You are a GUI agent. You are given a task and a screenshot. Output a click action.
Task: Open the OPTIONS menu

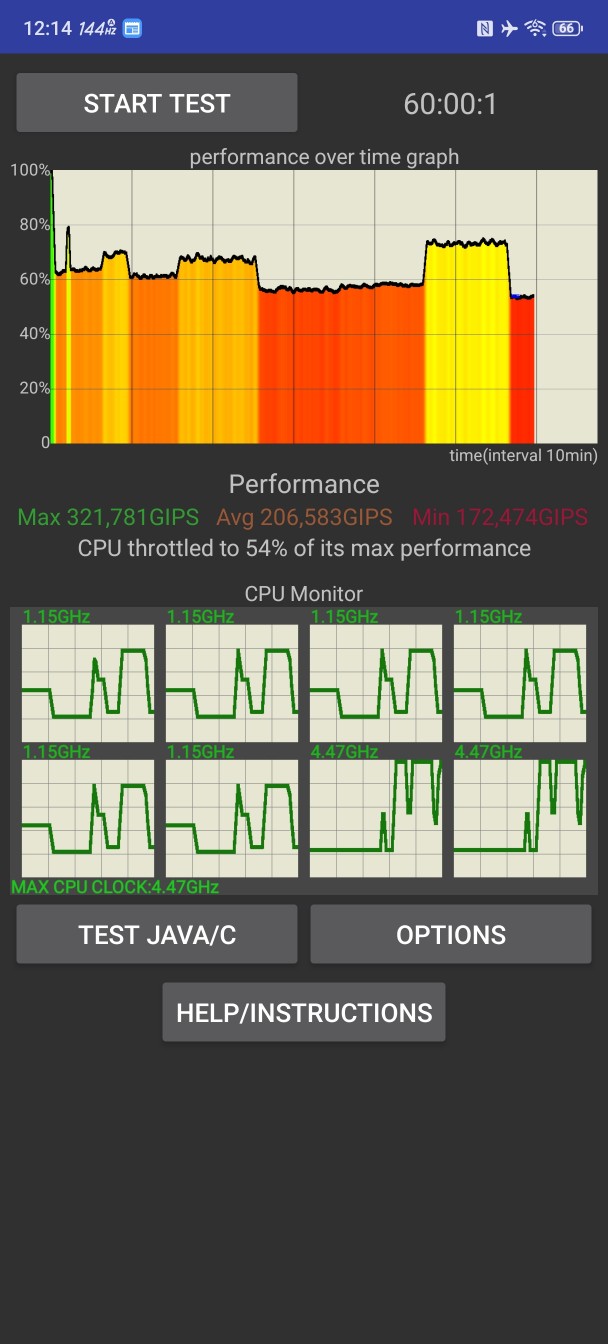click(451, 935)
